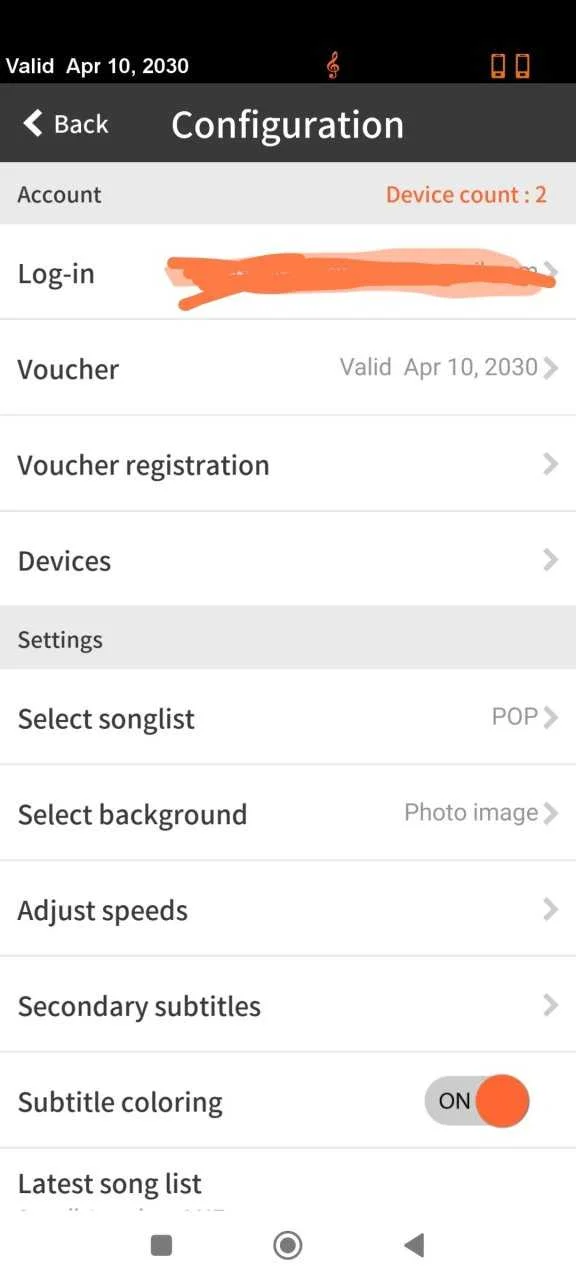Open Secondary subtitles
The image size is (576, 1280).
[x=288, y=1005]
